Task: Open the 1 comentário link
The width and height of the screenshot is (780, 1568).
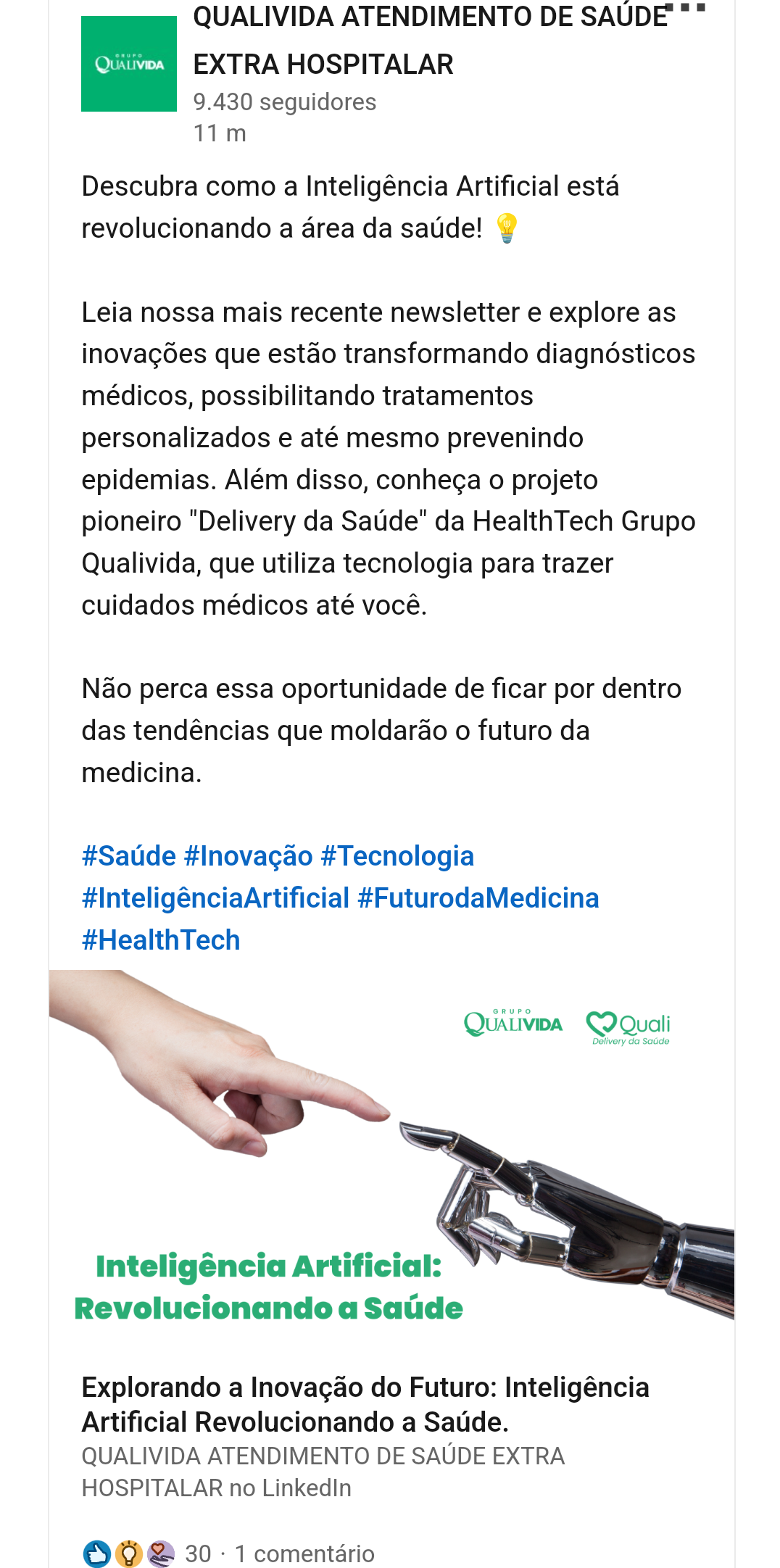Action: [304, 1554]
